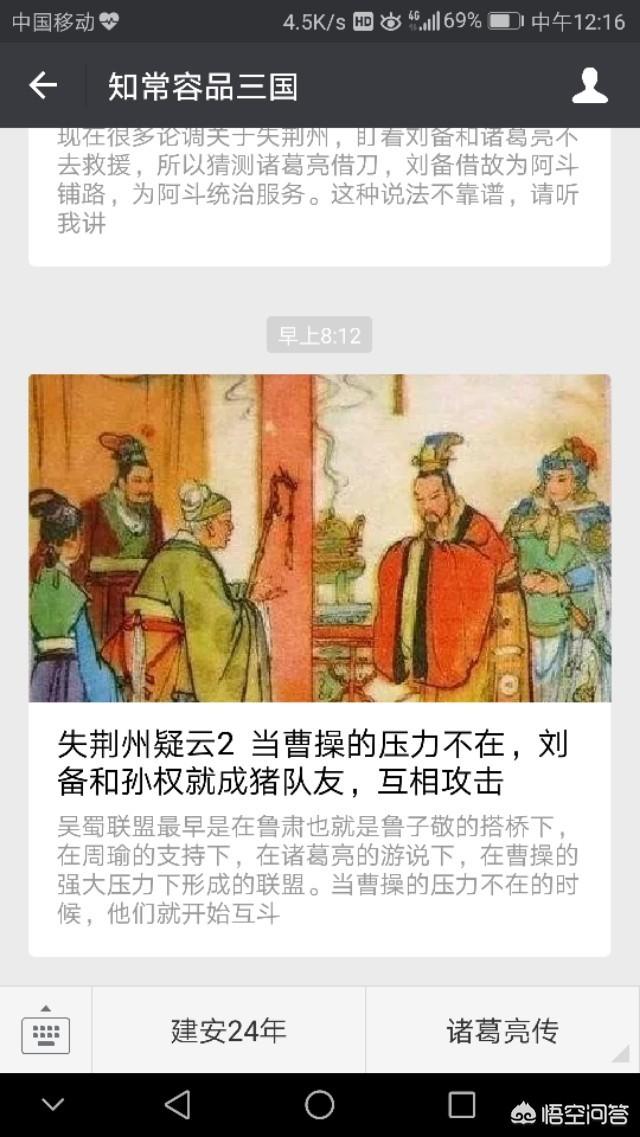Image resolution: width=640 pixels, height=1137 pixels.
Task: Go back using the top-left arrow
Action: pos(43,86)
